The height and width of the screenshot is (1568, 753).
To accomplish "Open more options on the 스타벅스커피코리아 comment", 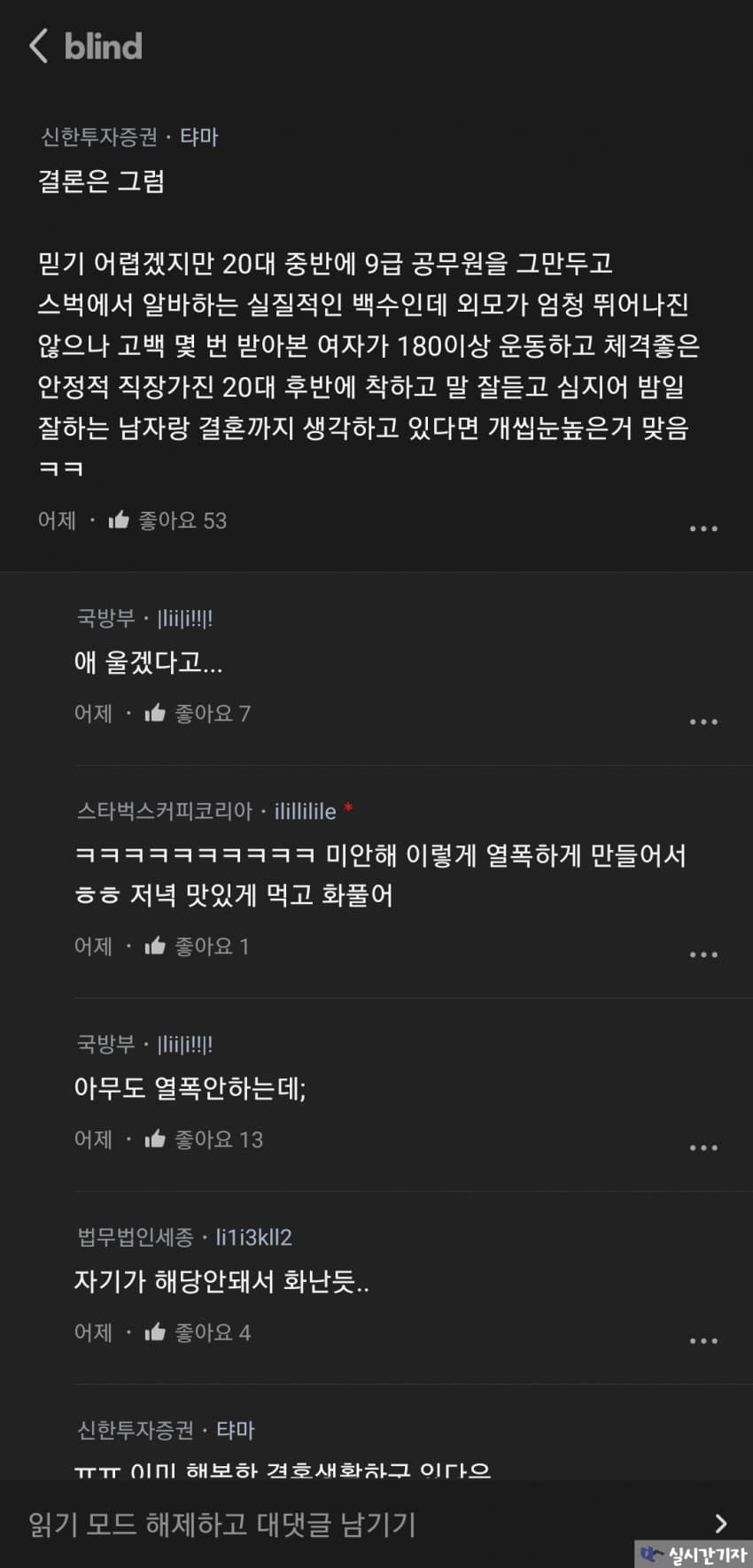I will [703, 954].
